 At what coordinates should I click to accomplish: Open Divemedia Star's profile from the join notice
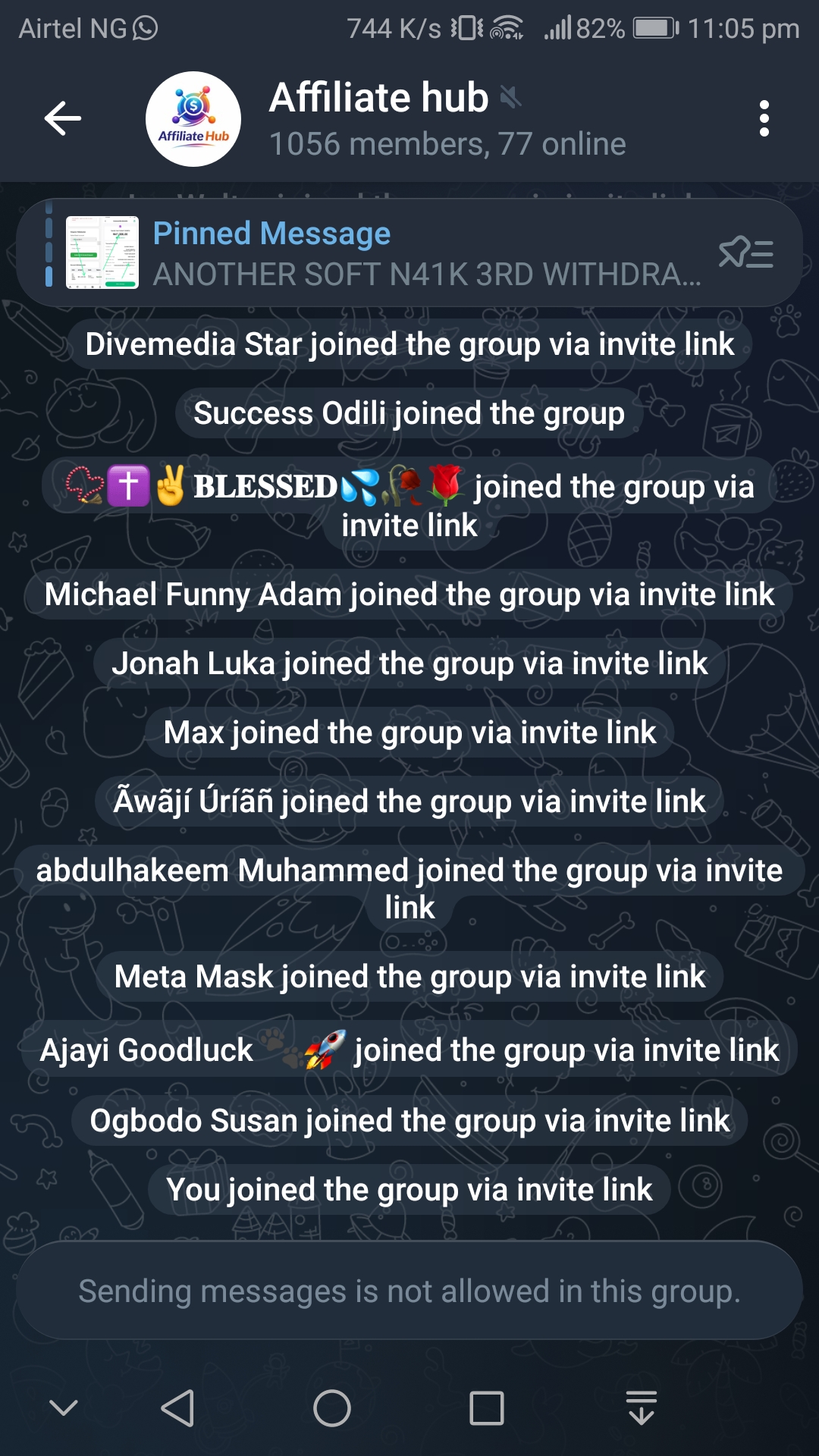click(x=193, y=344)
